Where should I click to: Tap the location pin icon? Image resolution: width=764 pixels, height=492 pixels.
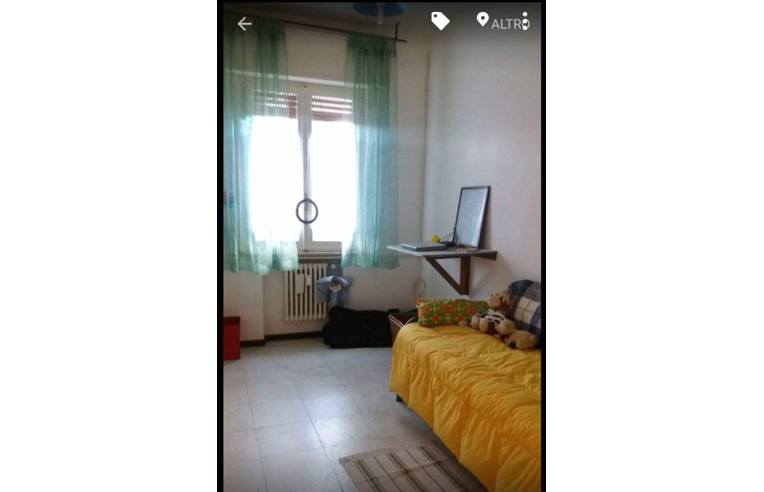coord(483,20)
